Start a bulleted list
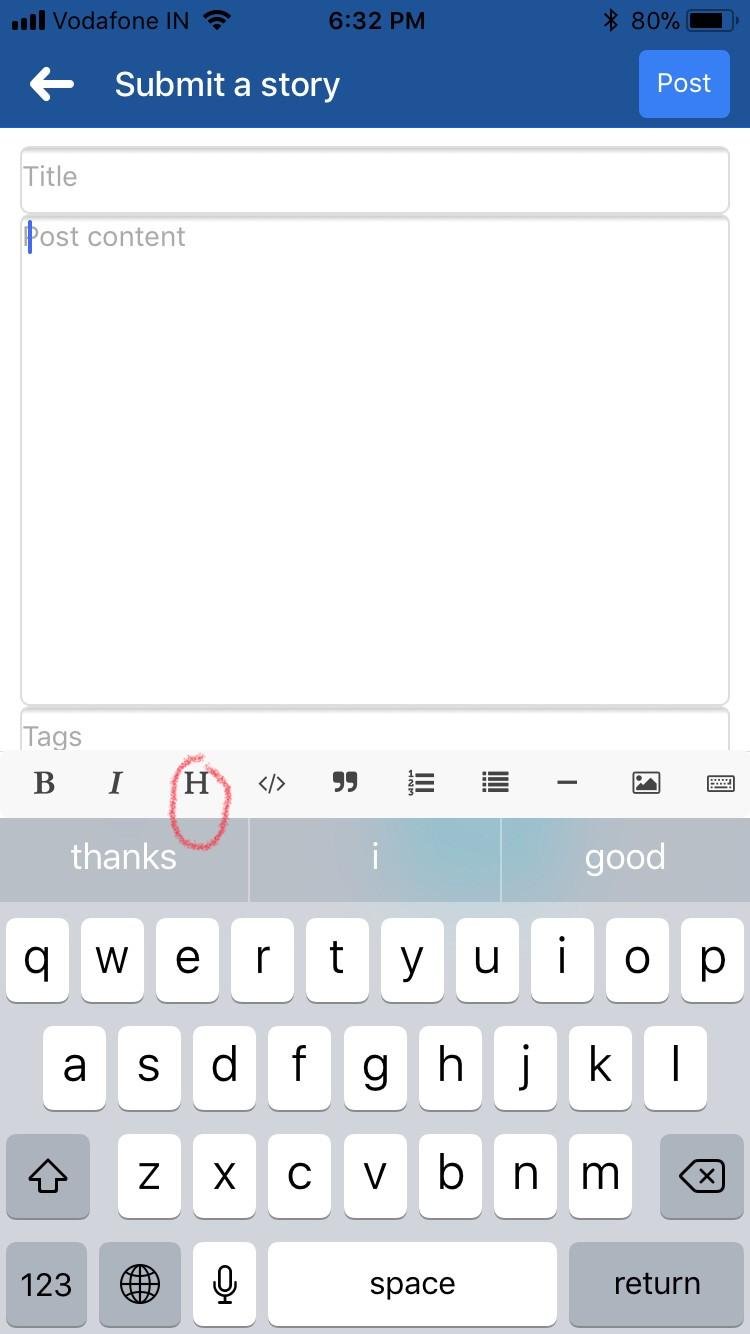The height and width of the screenshot is (1334, 750). click(x=495, y=783)
